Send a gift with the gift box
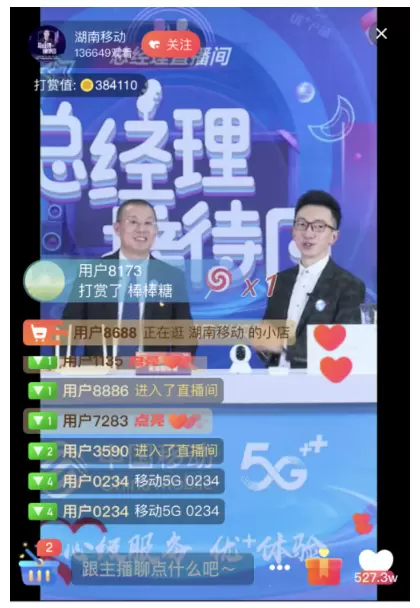Screen dimensions: 420x608 323,568
